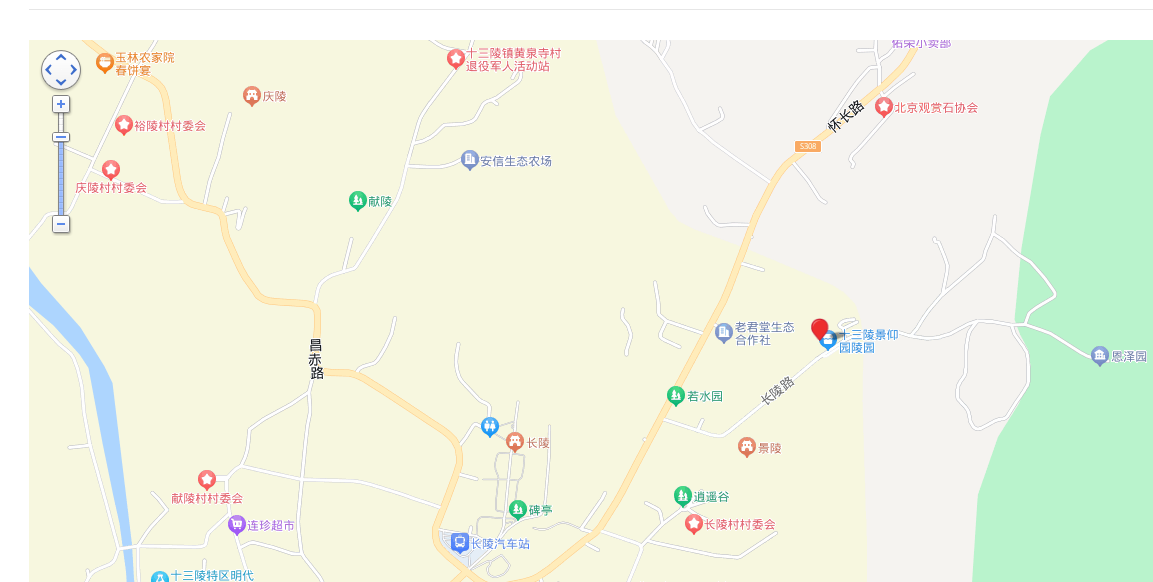Pan the map right with the compass arrow
Image resolution: width=1153 pixels, height=582 pixels.
[74, 70]
